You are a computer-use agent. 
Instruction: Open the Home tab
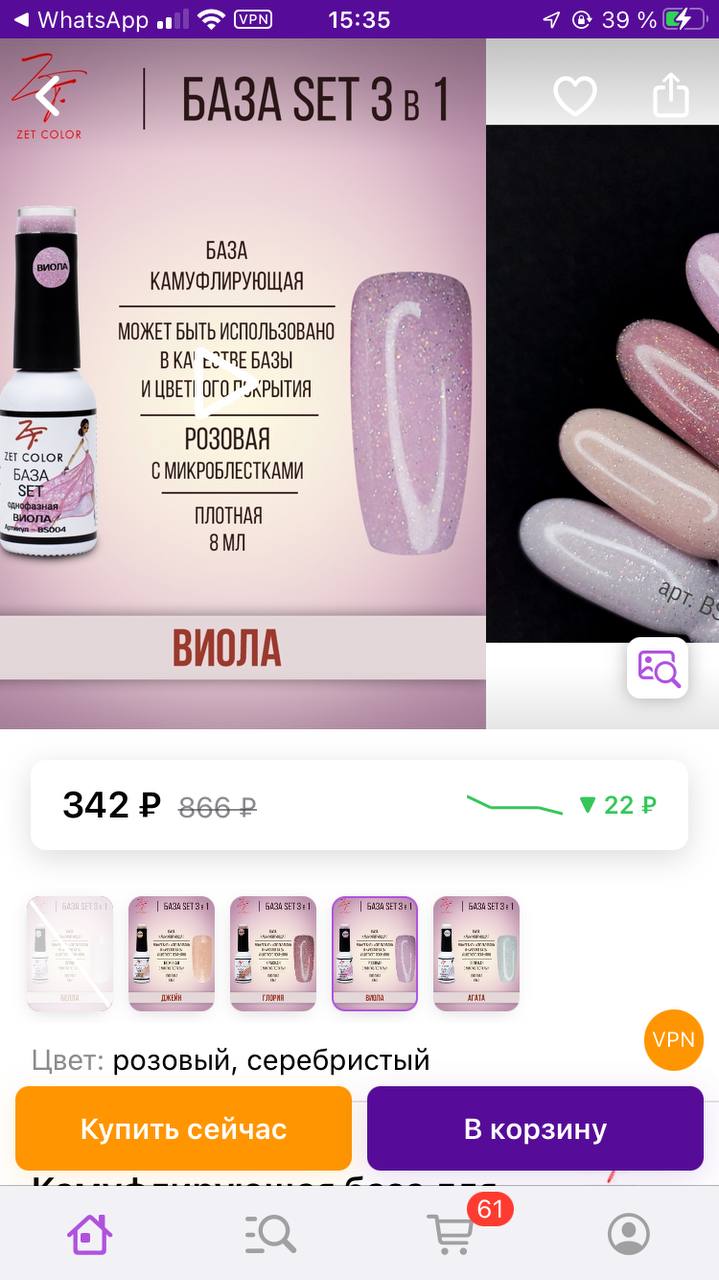pyautogui.click(x=90, y=1233)
